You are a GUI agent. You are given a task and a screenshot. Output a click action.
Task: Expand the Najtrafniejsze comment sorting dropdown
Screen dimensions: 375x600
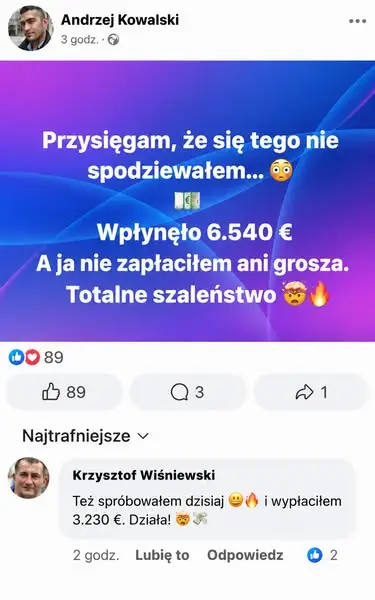[85, 436]
